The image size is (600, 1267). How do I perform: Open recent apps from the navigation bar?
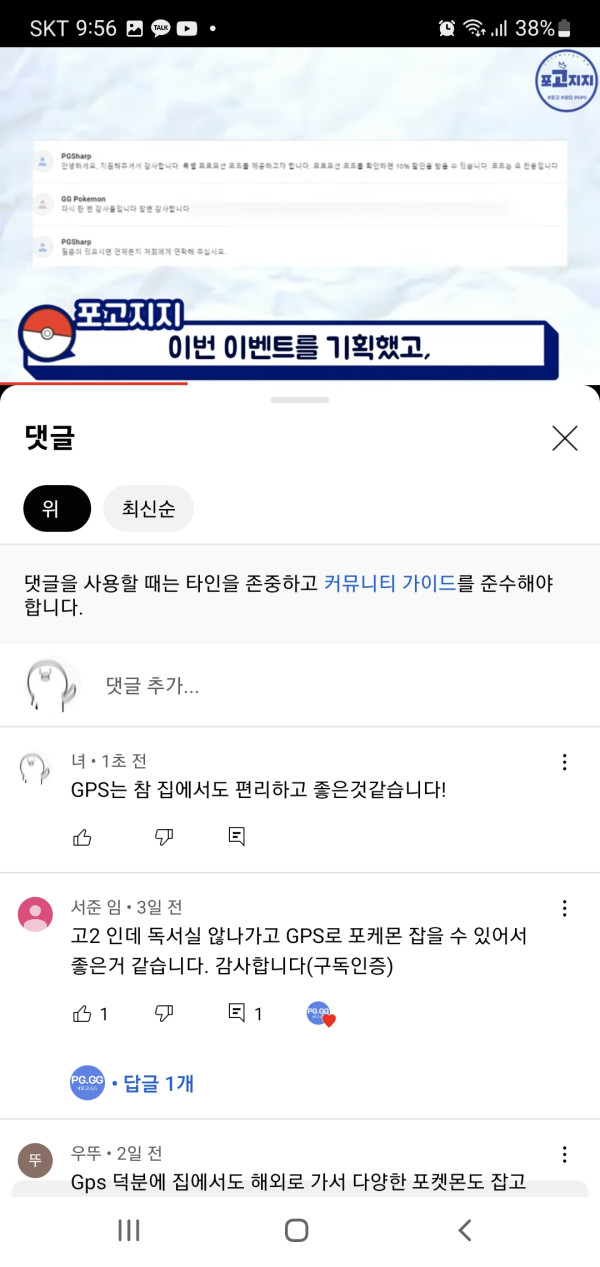[129, 1230]
